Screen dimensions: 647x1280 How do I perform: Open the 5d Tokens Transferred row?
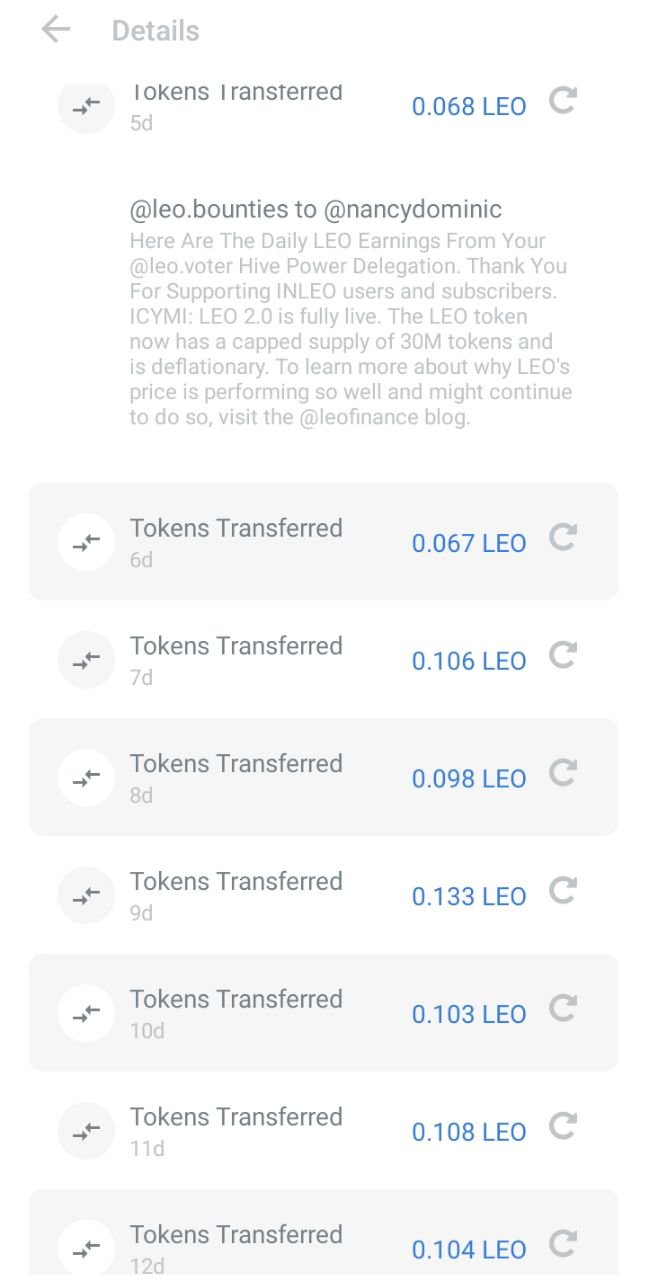click(323, 106)
